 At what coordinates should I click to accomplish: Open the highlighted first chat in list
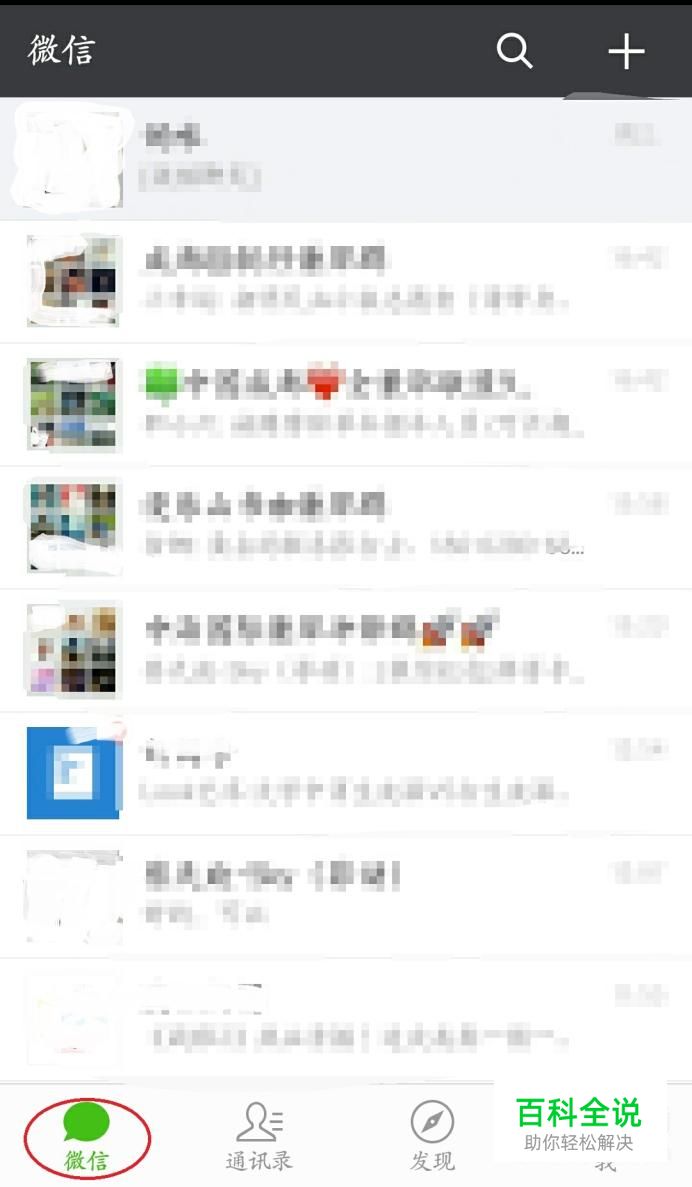[346, 160]
